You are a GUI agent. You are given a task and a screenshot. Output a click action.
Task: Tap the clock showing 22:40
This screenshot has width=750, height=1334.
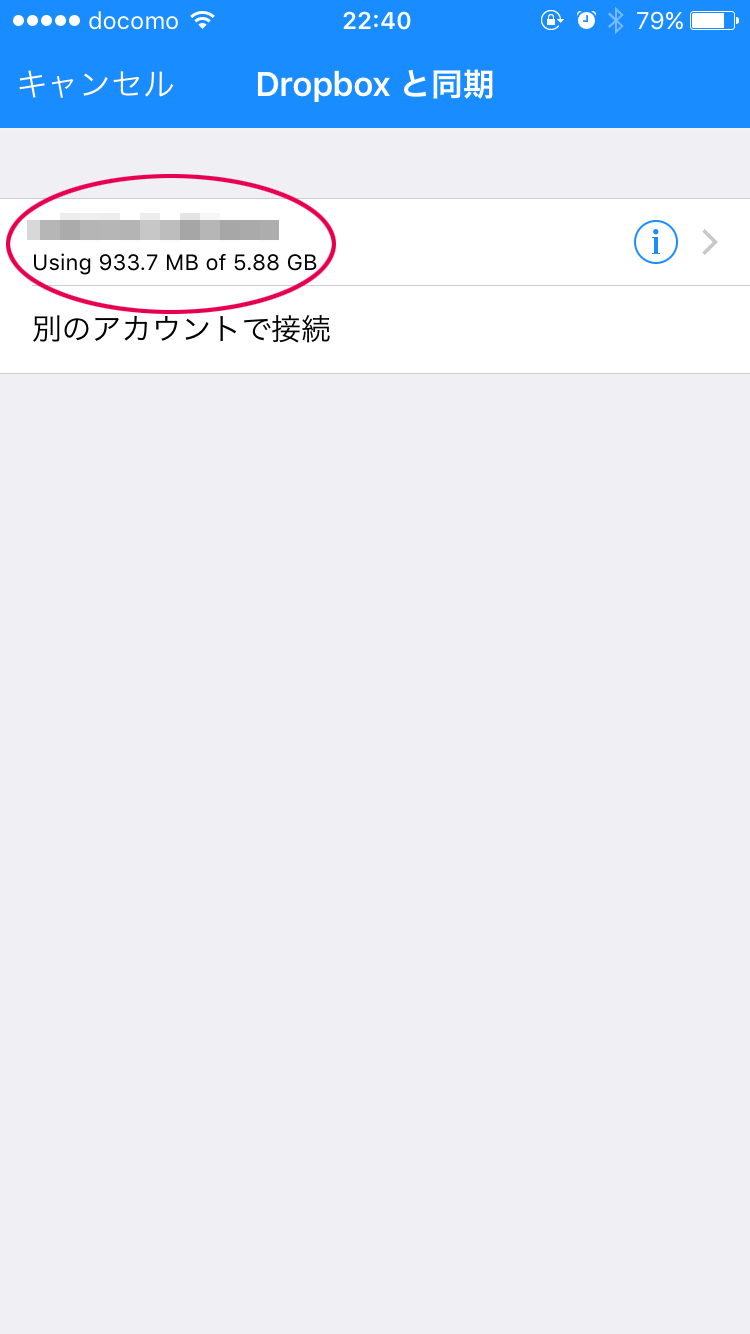pos(376,20)
